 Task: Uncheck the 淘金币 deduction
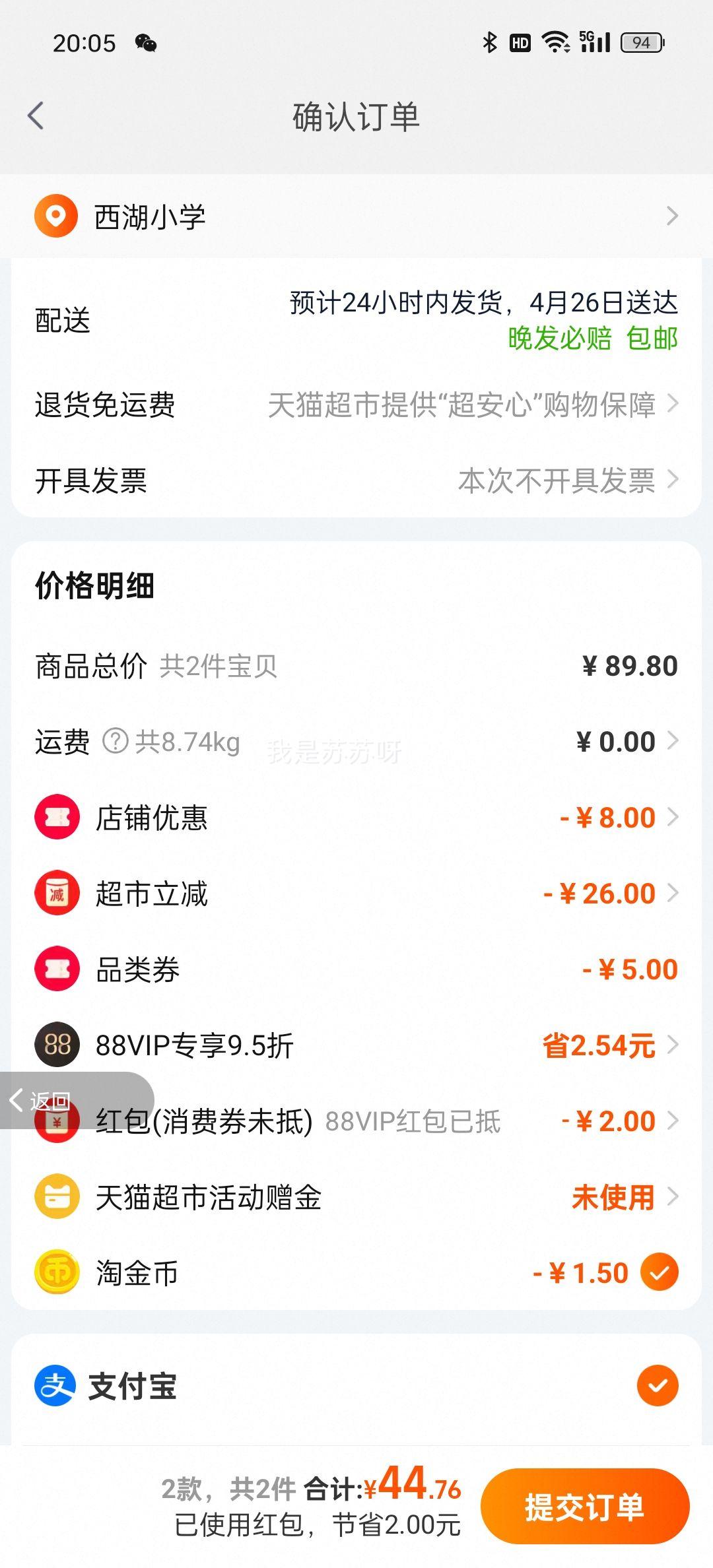click(x=659, y=1272)
